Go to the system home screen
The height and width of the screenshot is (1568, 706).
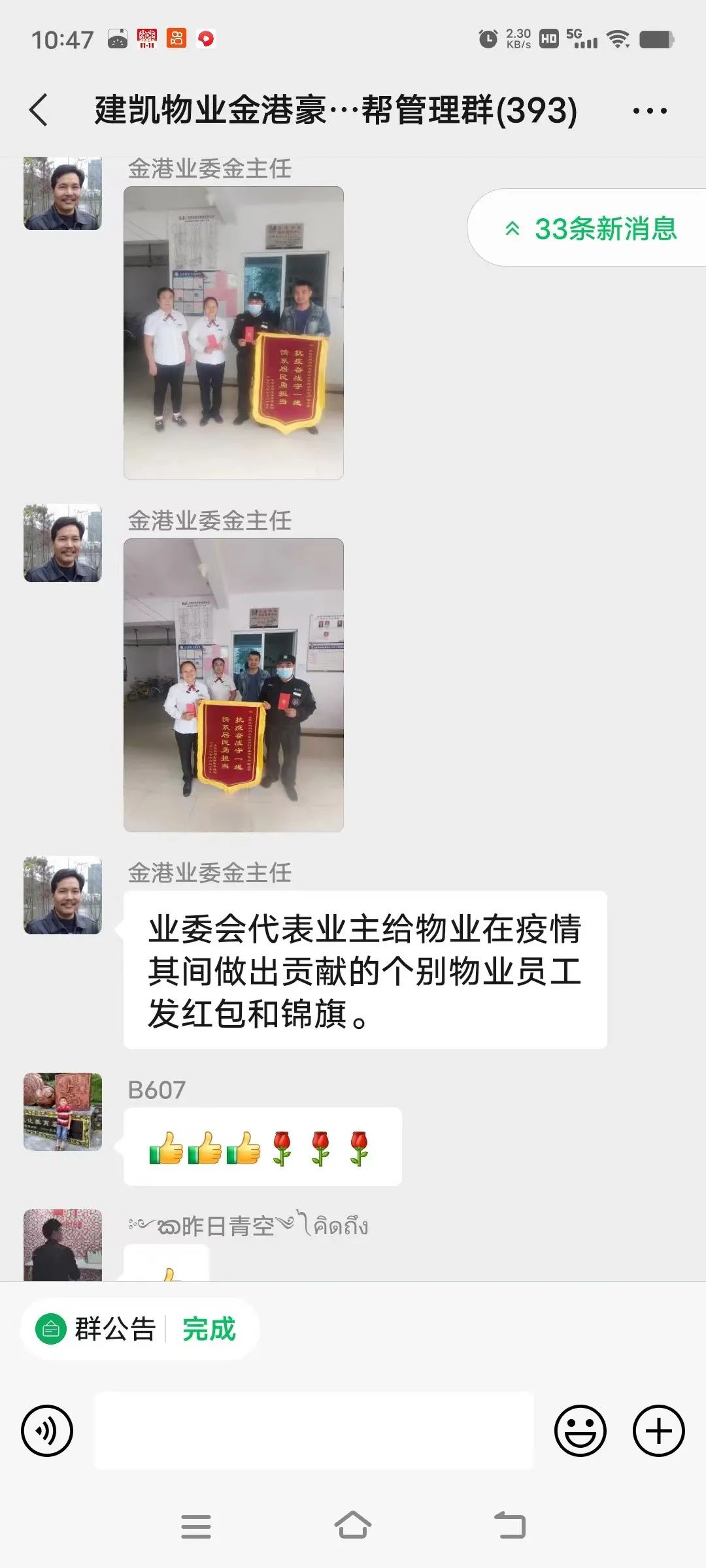(353, 1526)
